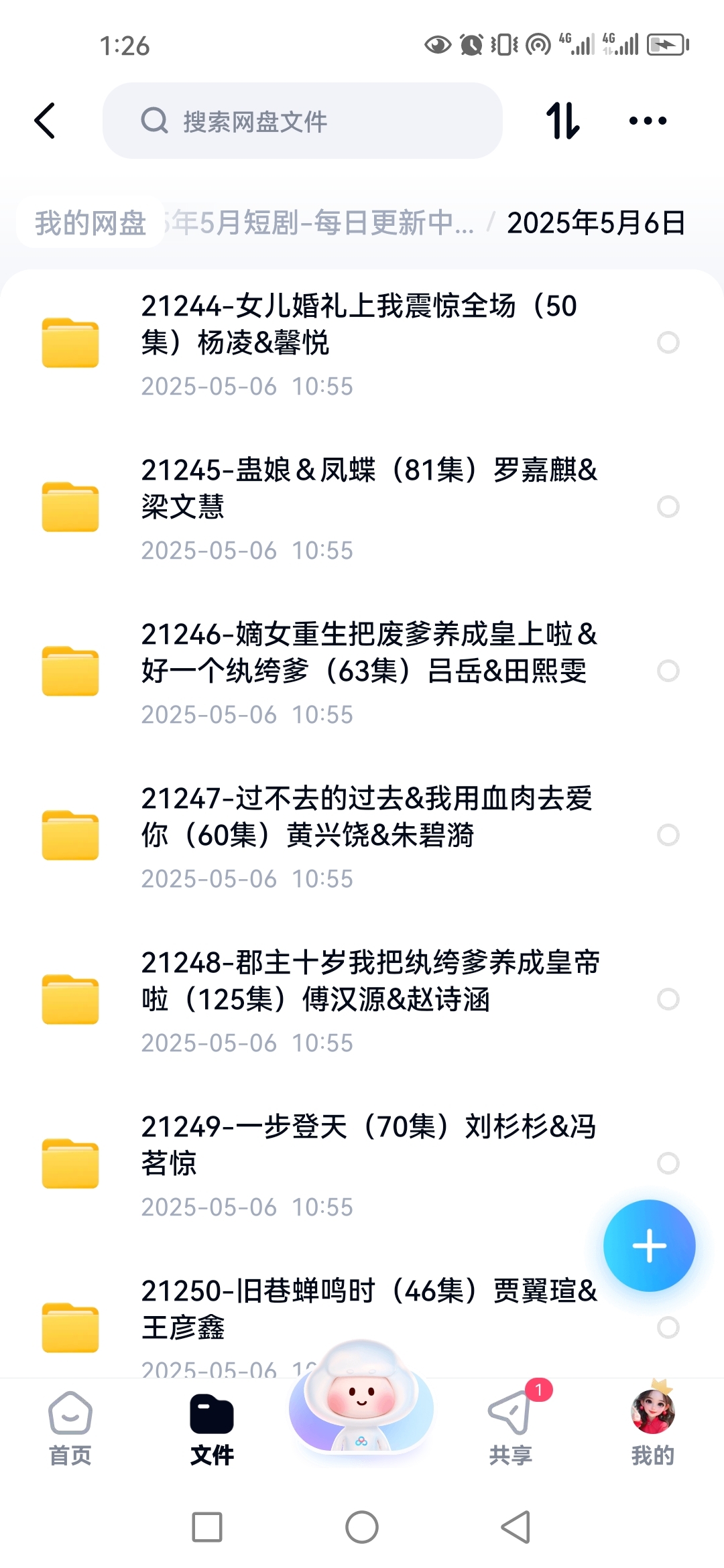The width and height of the screenshot is (724, 1568).
Task: Switch to the 文件 tab
Action: tap(212, 1429)
